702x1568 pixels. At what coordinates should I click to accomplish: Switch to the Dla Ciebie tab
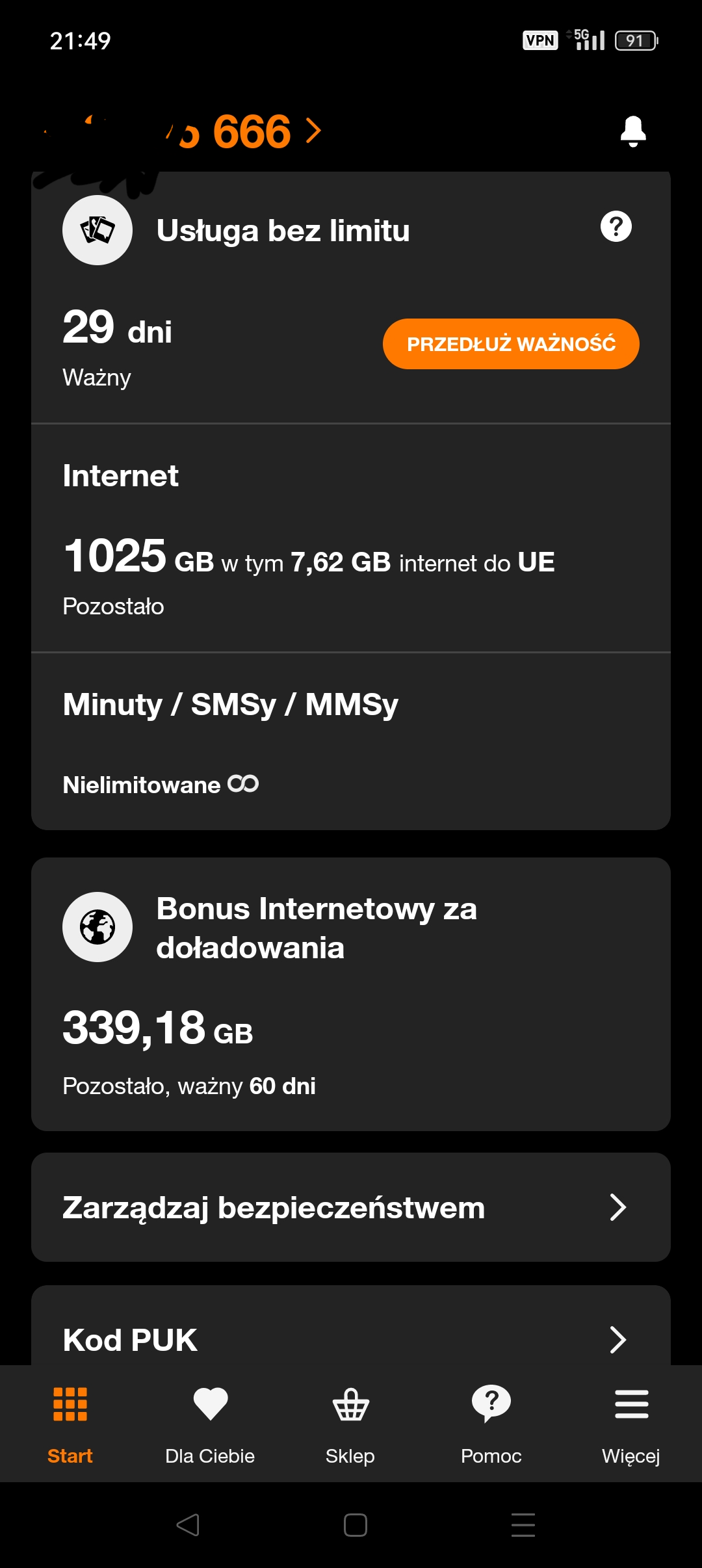pos(210,1424)
